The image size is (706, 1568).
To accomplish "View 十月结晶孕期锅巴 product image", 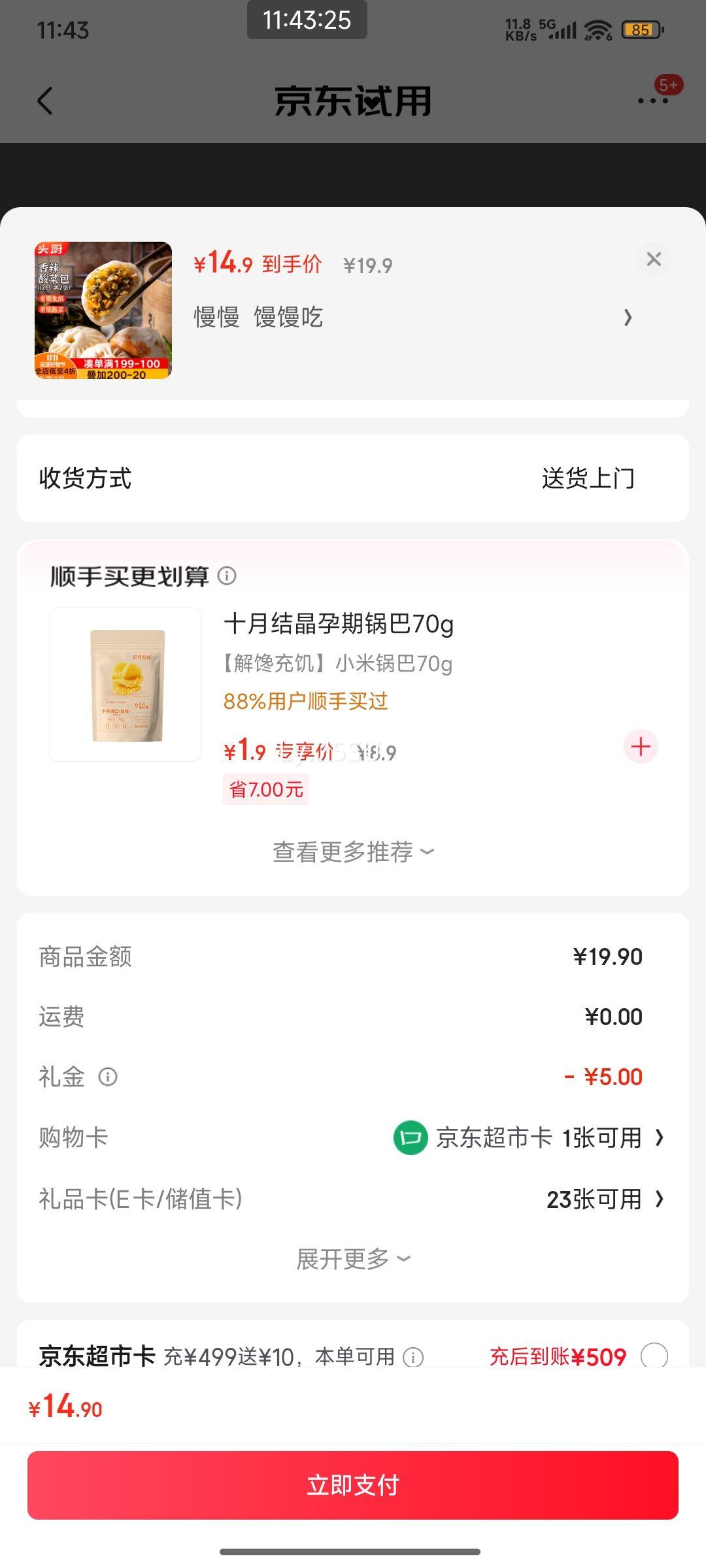I will point(125,685).
